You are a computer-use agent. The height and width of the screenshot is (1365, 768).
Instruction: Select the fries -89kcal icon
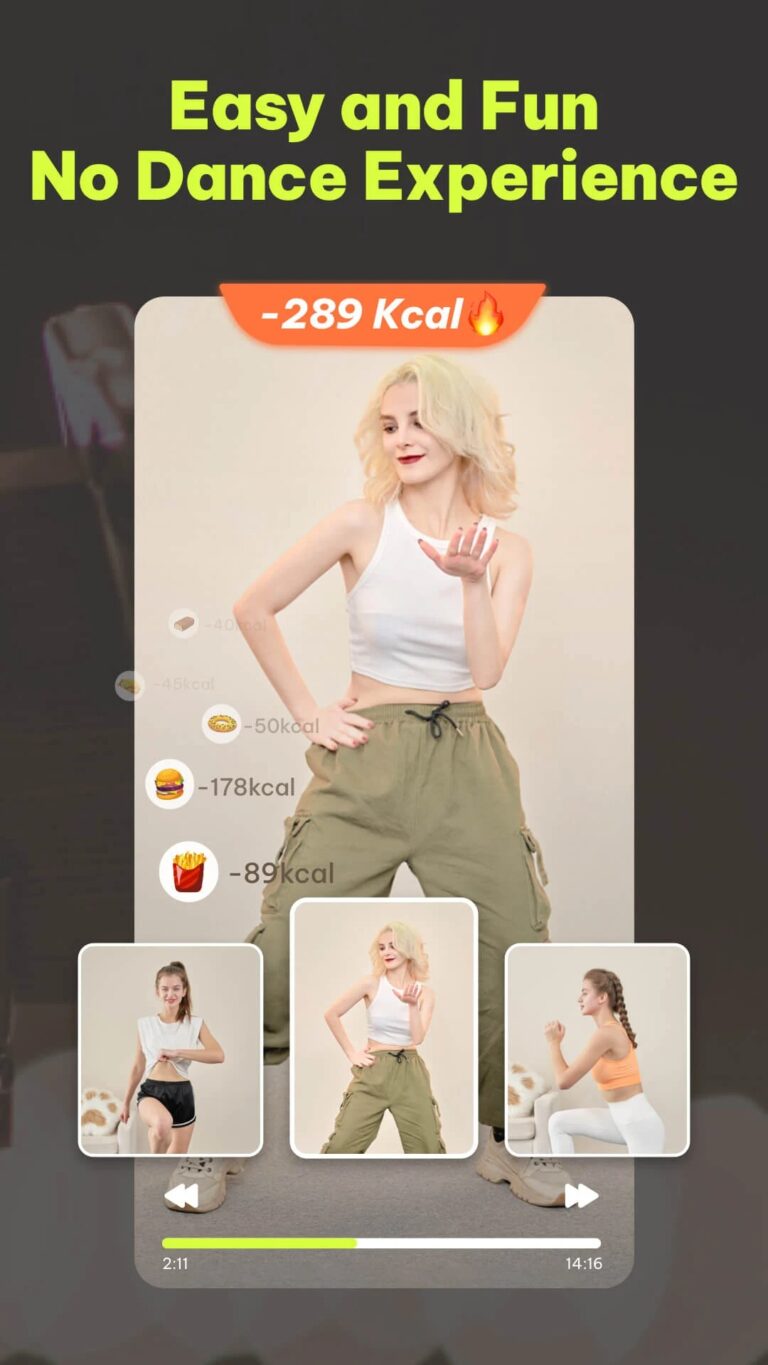pyautogui.click(x=189, y=870)
